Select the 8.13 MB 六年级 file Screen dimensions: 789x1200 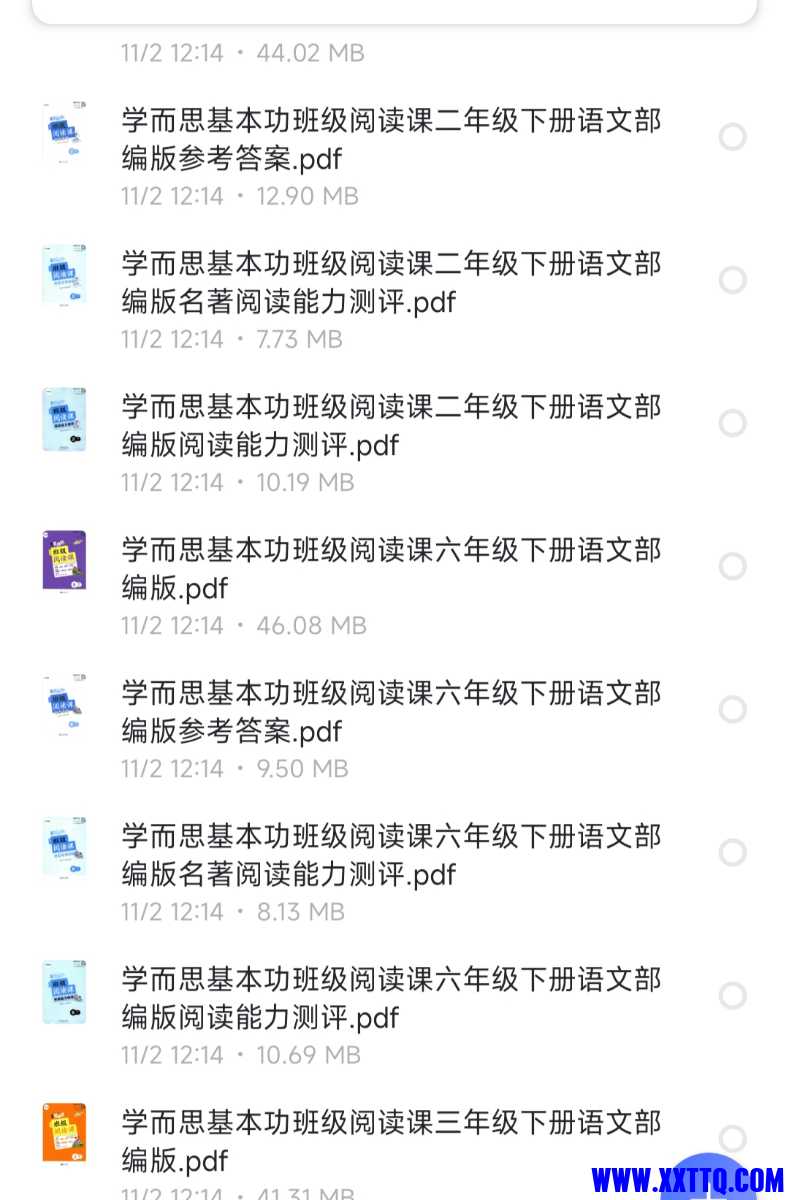point(733,852)
